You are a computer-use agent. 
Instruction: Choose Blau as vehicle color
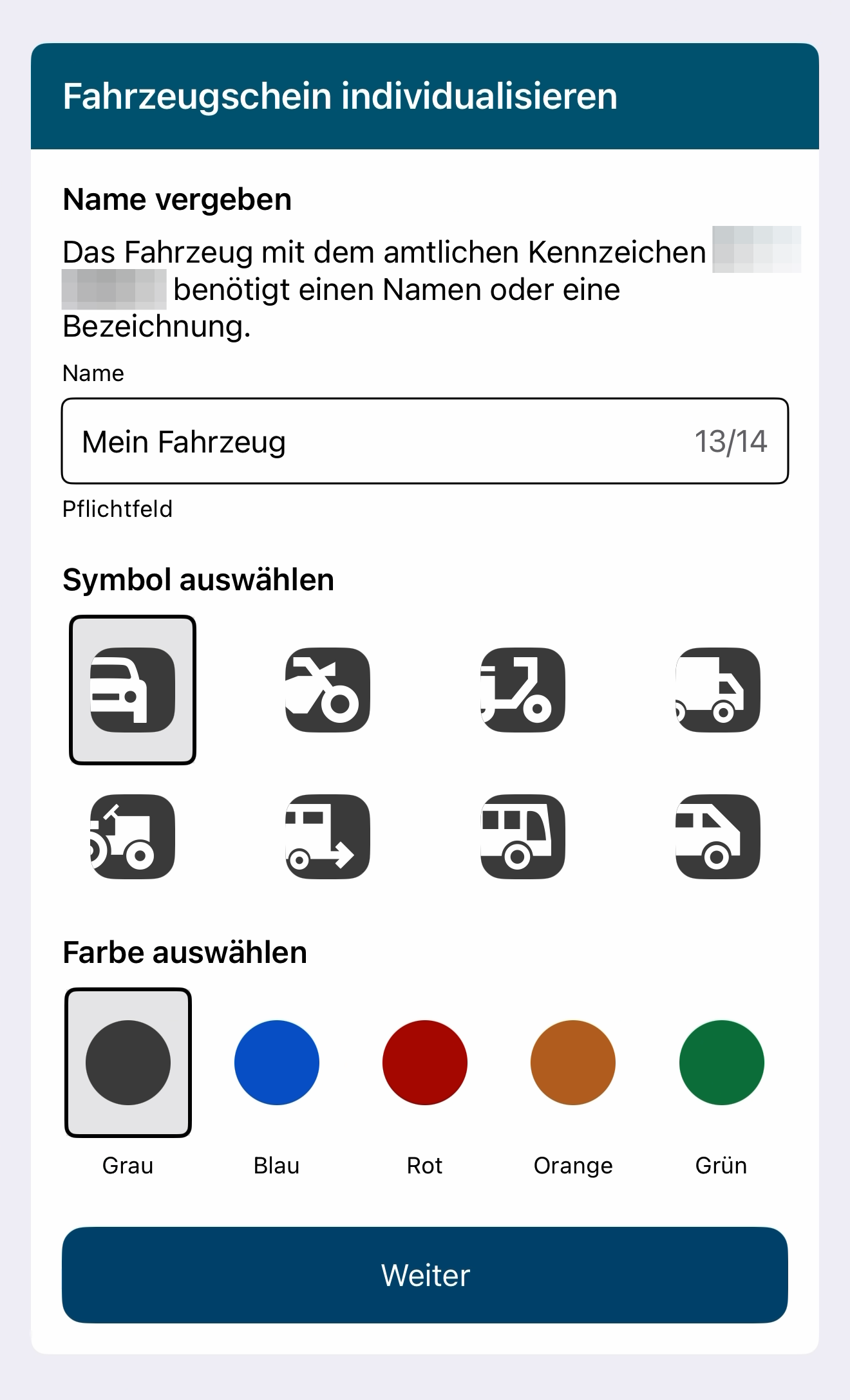[x=276, y=1063]
